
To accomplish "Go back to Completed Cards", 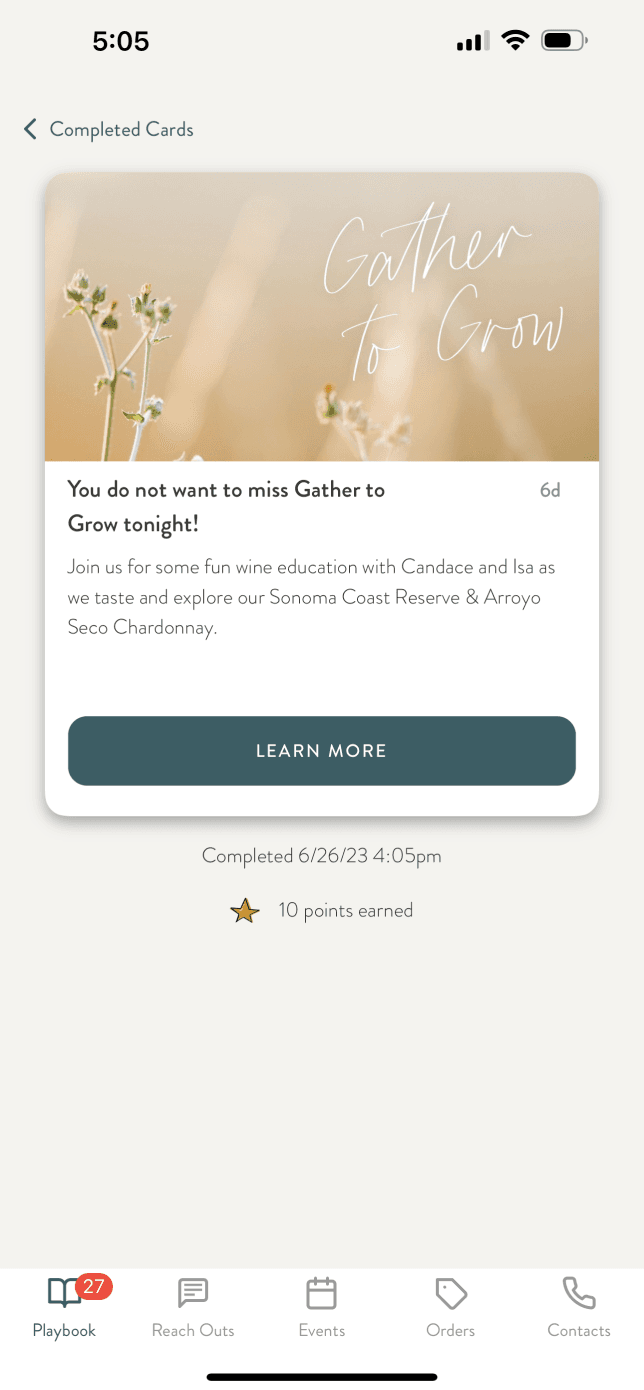I will click(108, 129).
